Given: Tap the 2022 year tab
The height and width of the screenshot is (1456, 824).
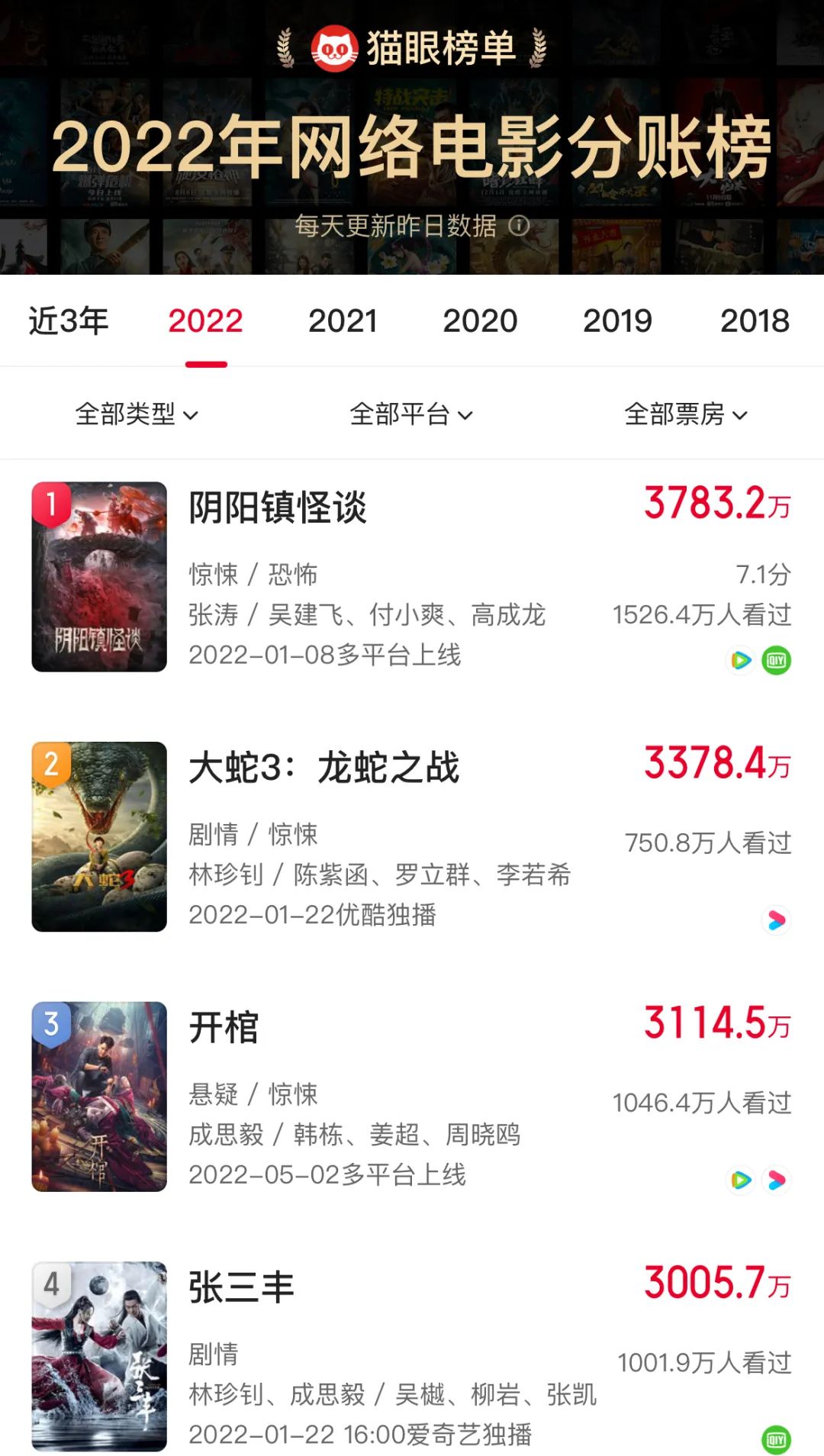Looking at the screenshot, I should (x=205, y=321).
